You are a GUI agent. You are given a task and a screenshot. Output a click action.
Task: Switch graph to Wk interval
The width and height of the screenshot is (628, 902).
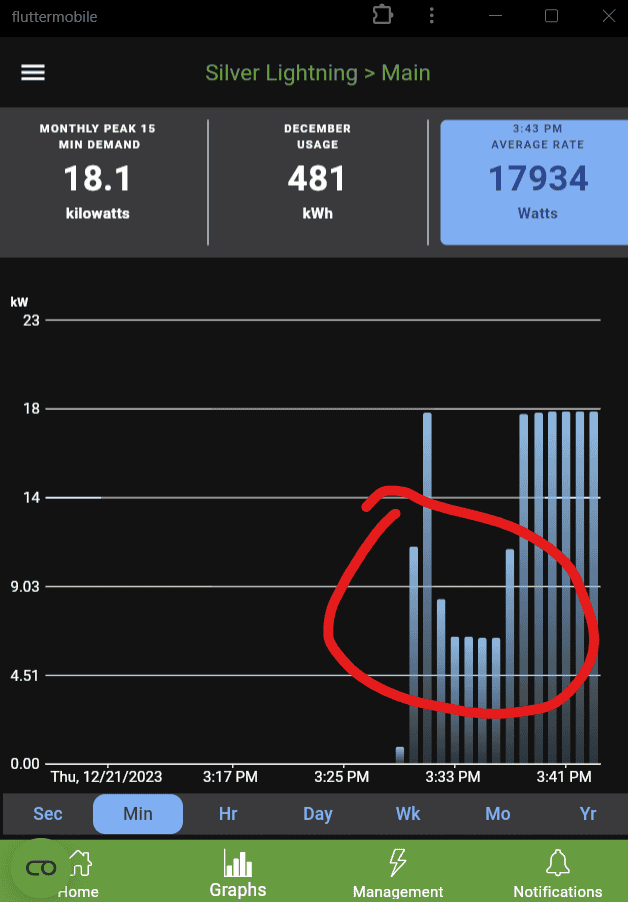(408, 813)
